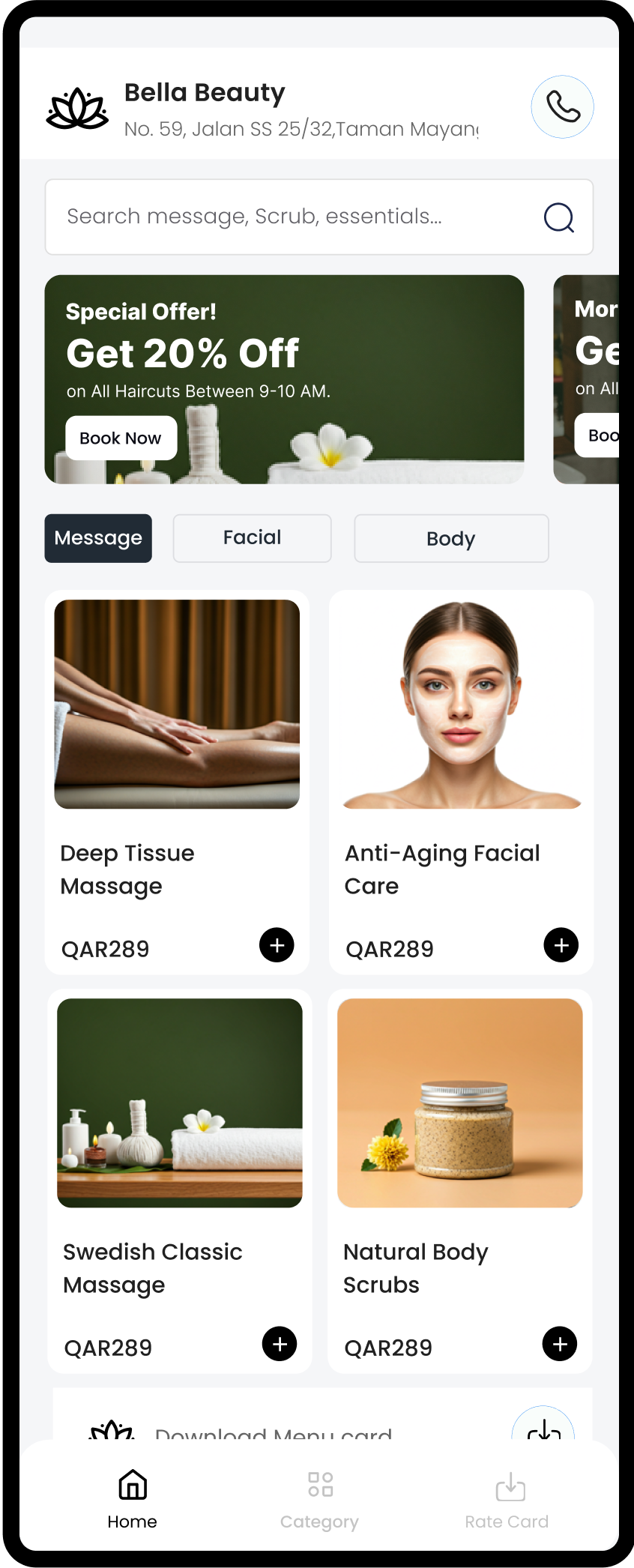The image size is (634, 1568).
Task: Add Deep Tissue Massage with plus button
Action: coord(277,945)
